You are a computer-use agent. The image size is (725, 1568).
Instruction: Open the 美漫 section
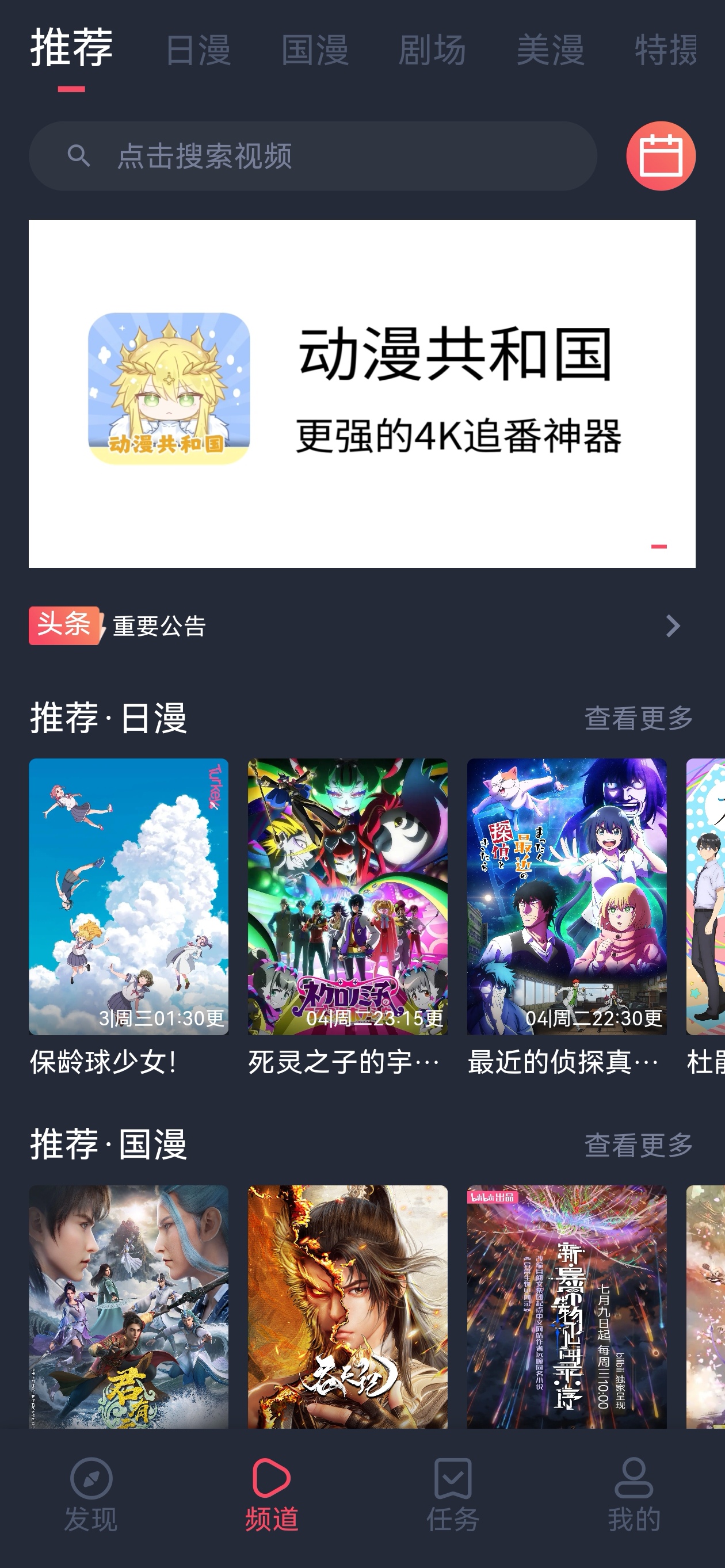coord(550,52)
